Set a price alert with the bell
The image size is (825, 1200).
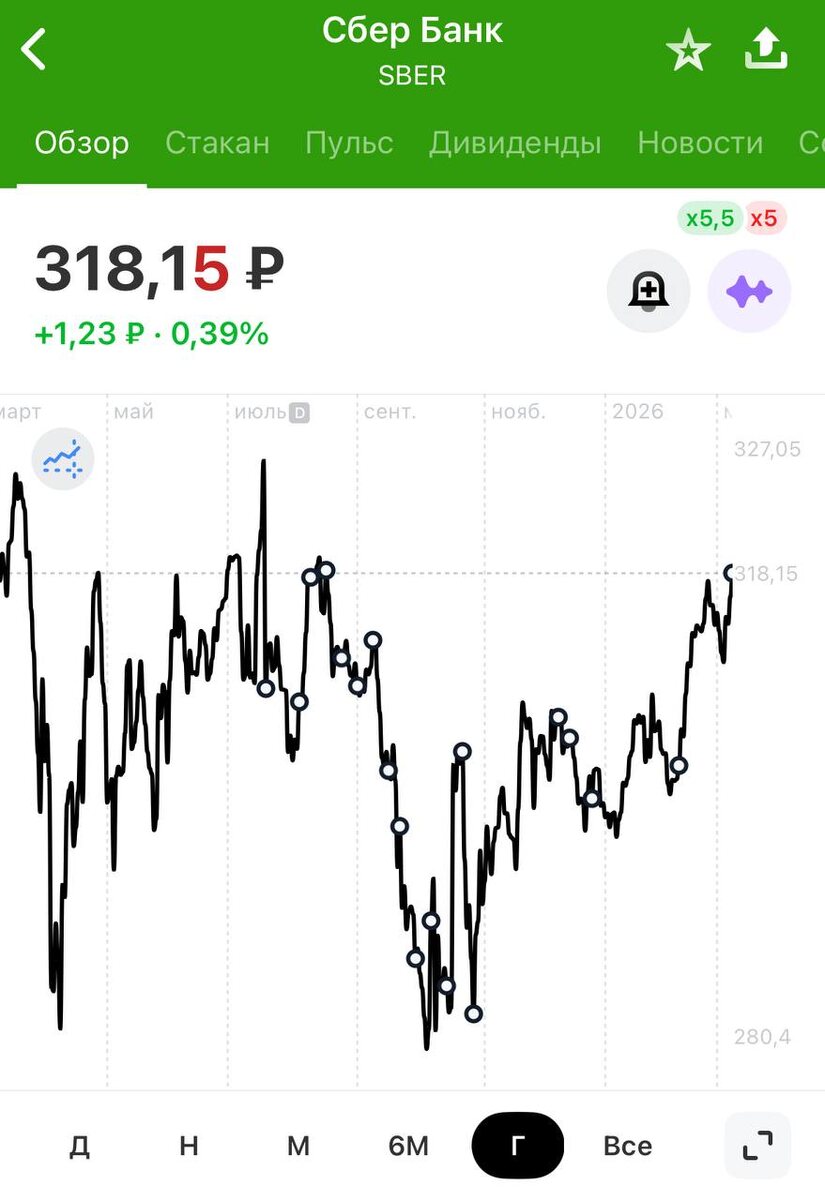click(648, 291)
